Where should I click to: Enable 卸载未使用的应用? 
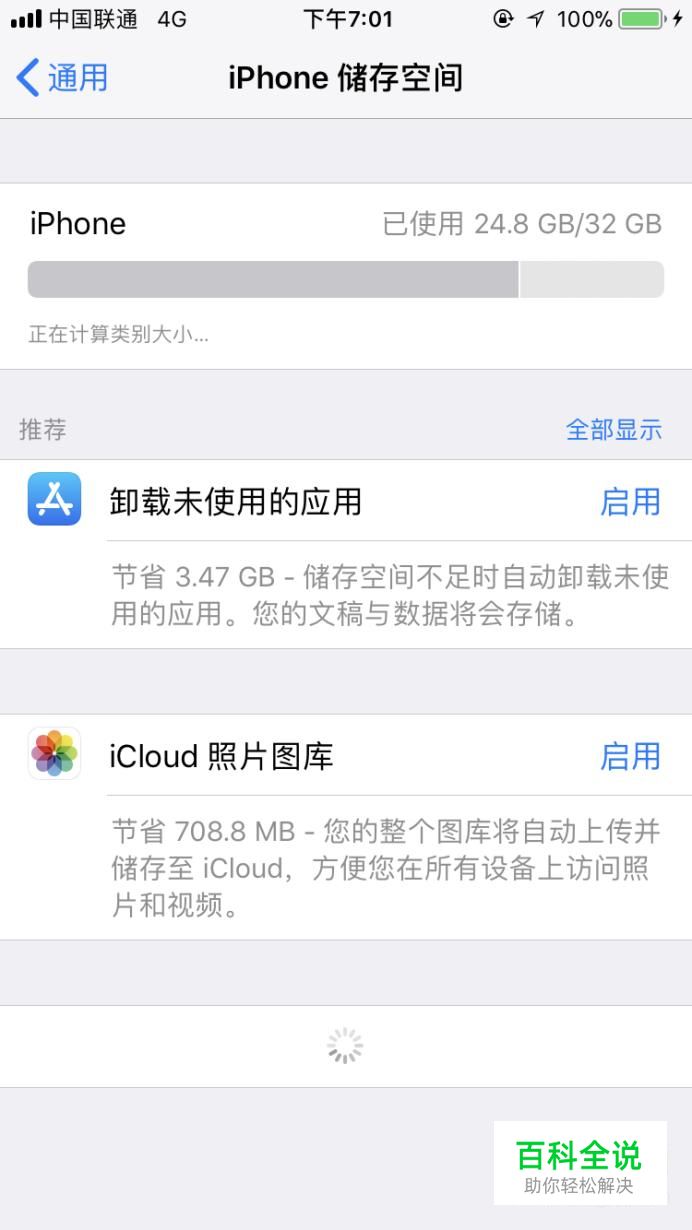tap(630, 501)
